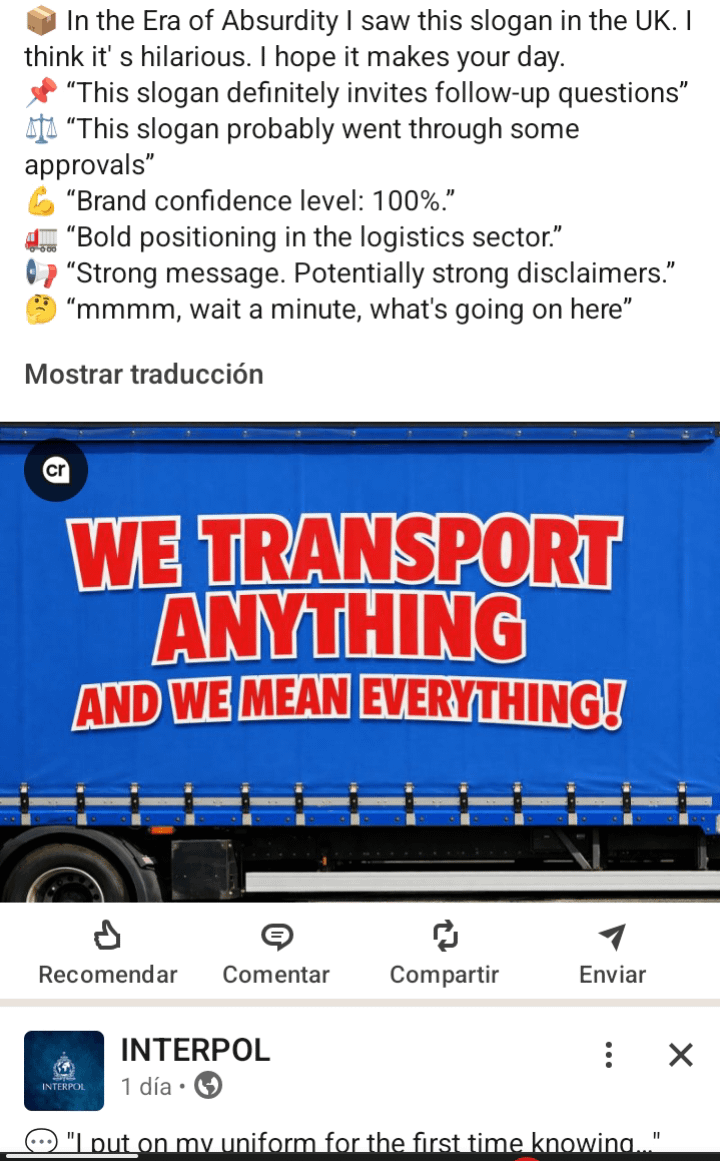This screenshot has height=1161, width=720.
Task: Recomendar this truck slogan post
Action: point(107,954)
